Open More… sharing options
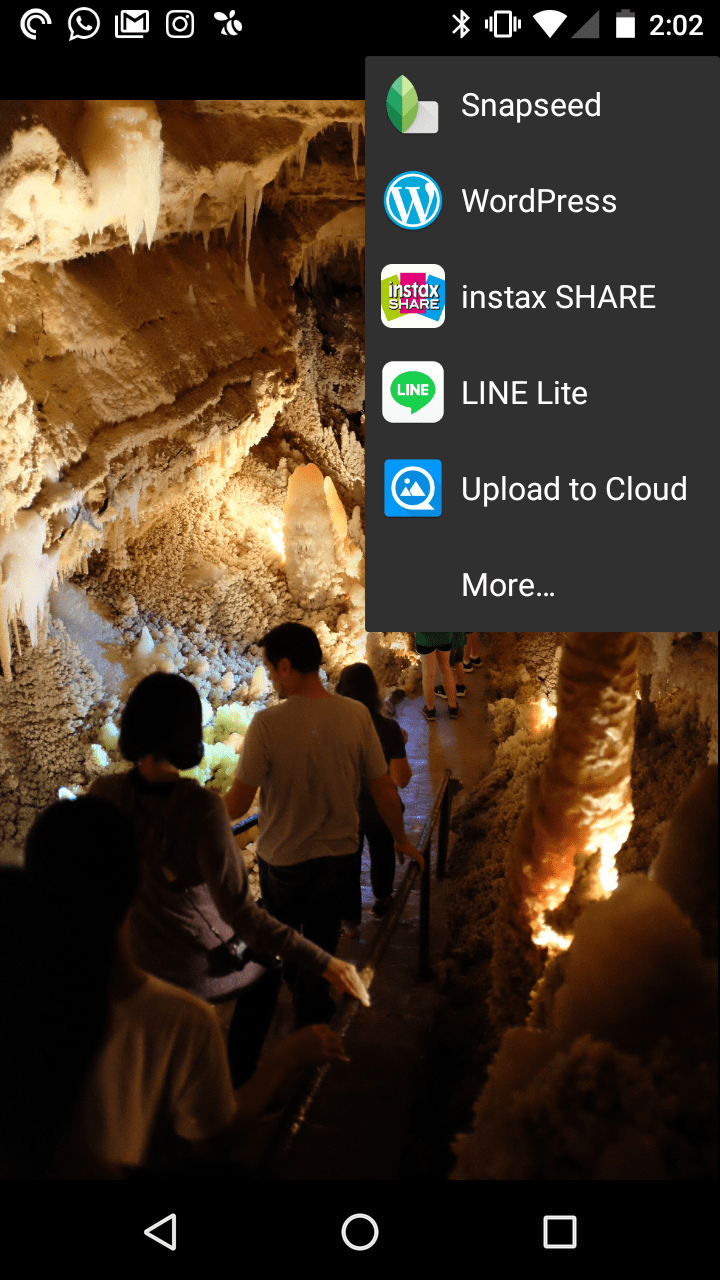Screen dimensions: 720x1280 (542, 585)
